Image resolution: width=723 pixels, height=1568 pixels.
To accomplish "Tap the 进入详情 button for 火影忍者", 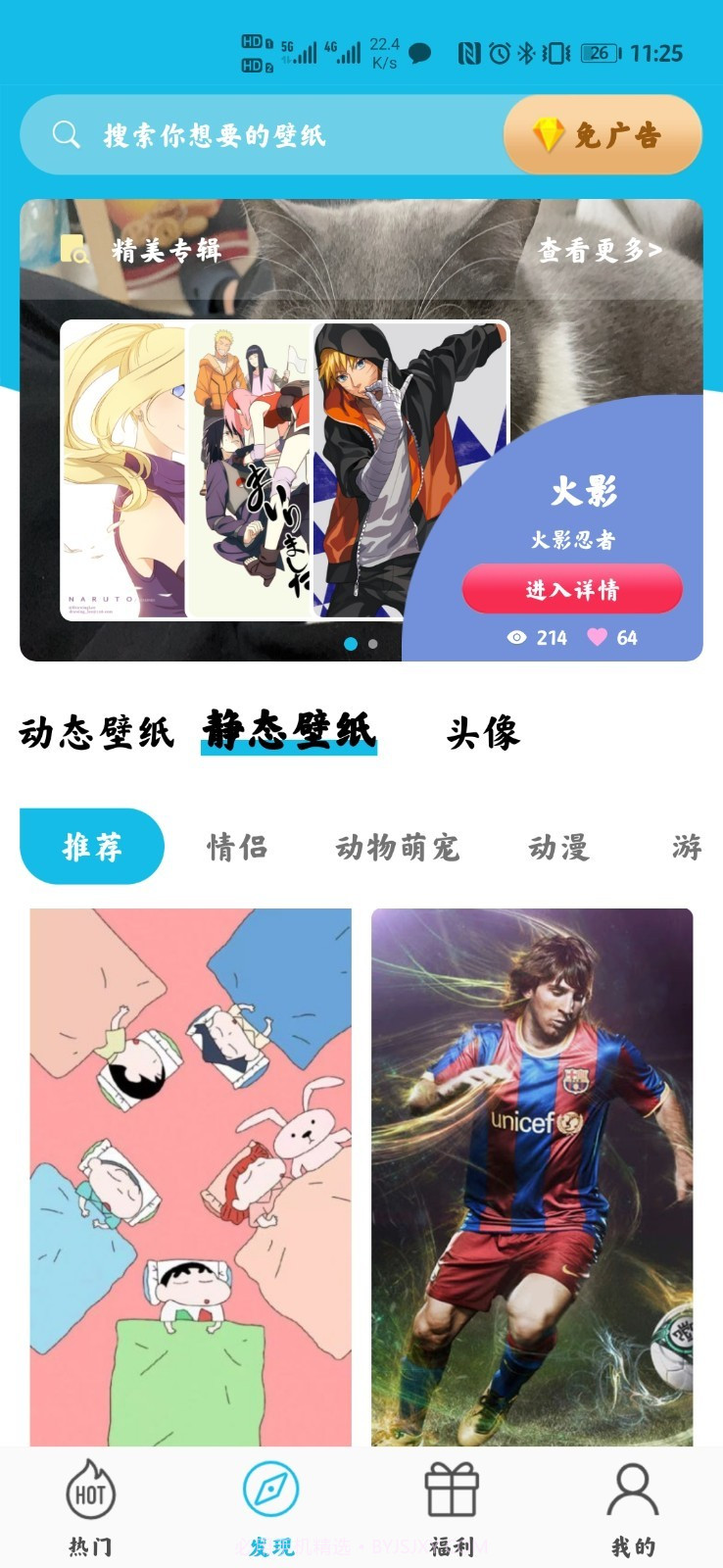I will click(x=572, y=588).
